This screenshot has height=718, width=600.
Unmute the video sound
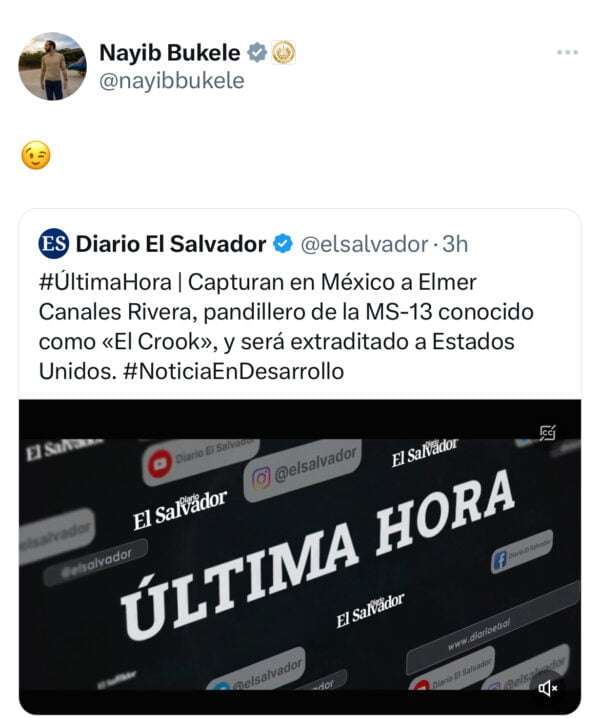[549, 688]
